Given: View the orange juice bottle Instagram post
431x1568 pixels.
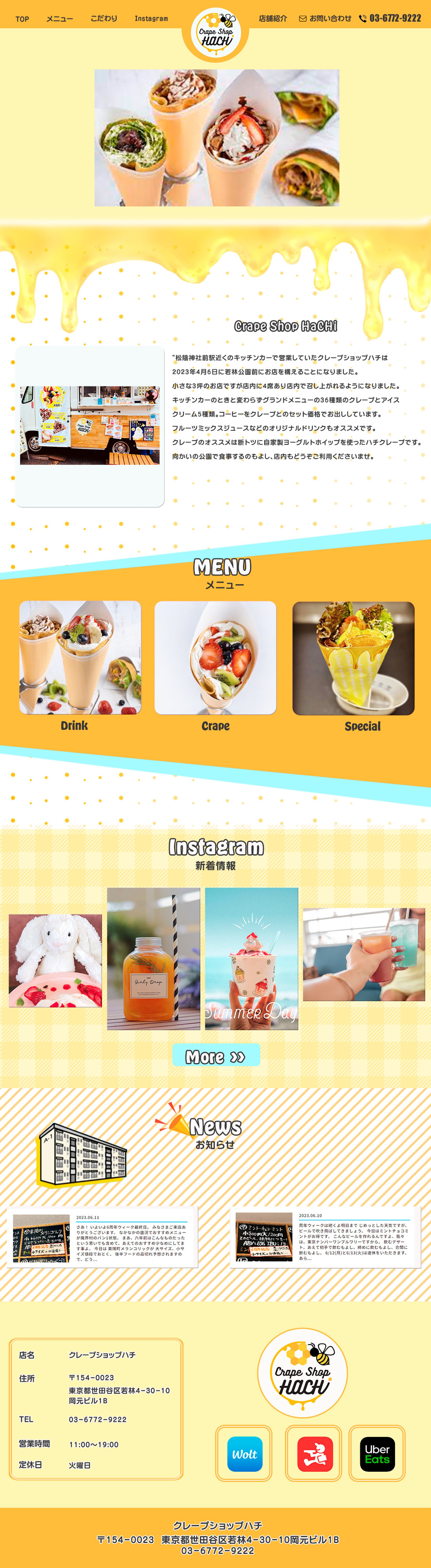Looking at the screenshot, I should [x=154, y=959].
